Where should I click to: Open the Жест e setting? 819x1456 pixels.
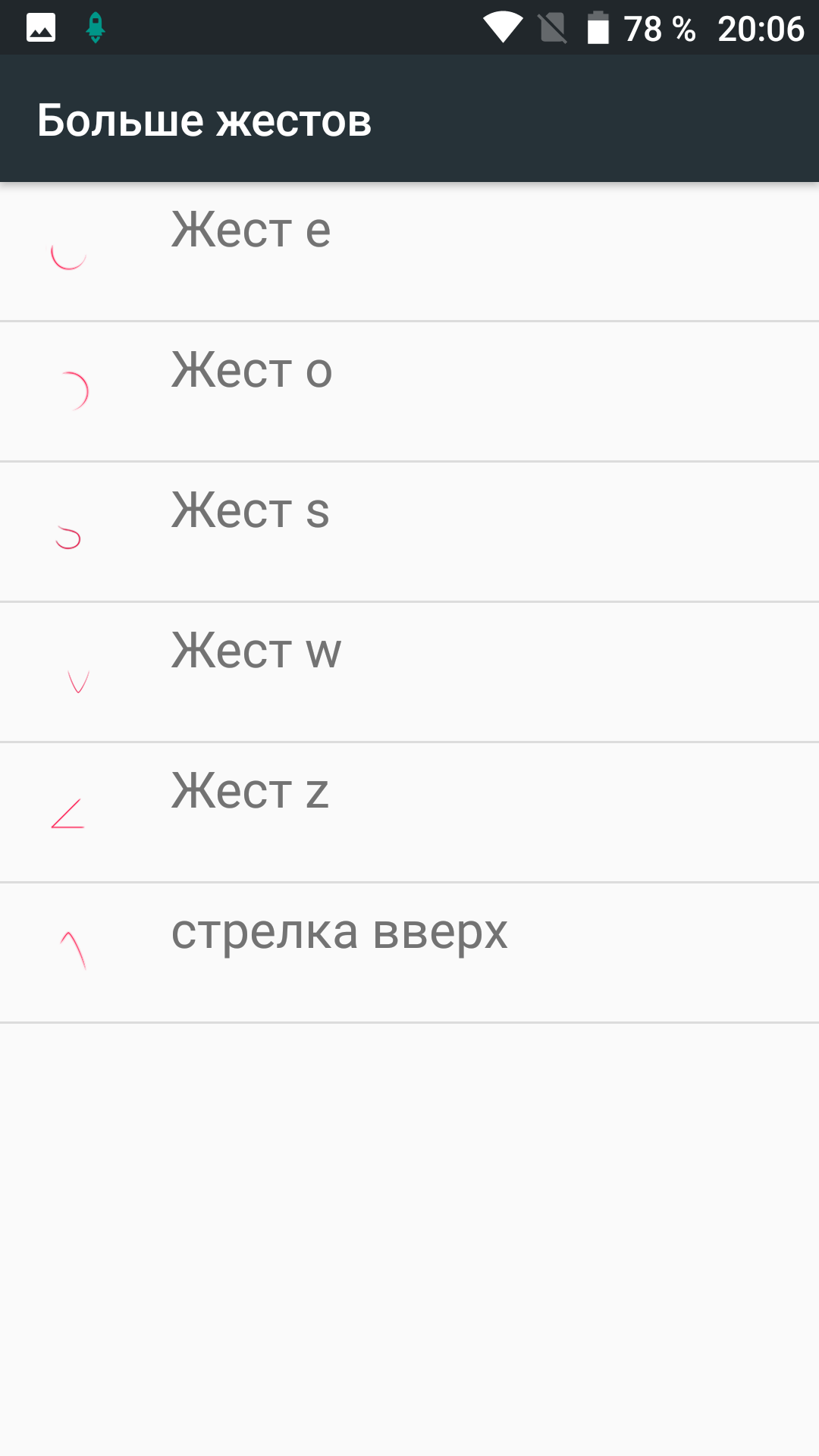pos(409,251)
